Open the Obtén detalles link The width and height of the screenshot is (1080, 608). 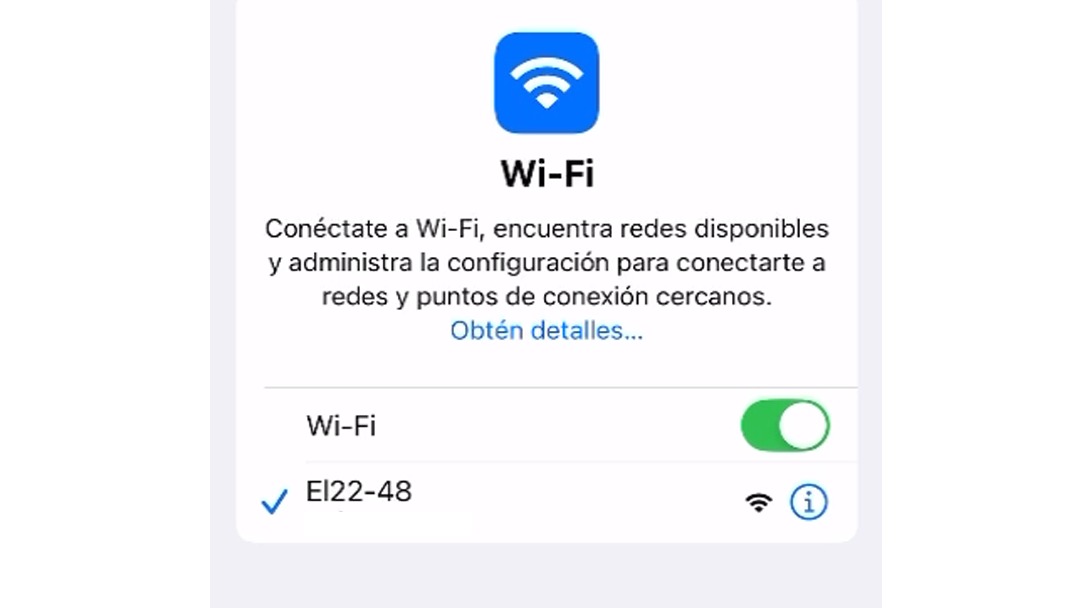[x=546, y=331]
